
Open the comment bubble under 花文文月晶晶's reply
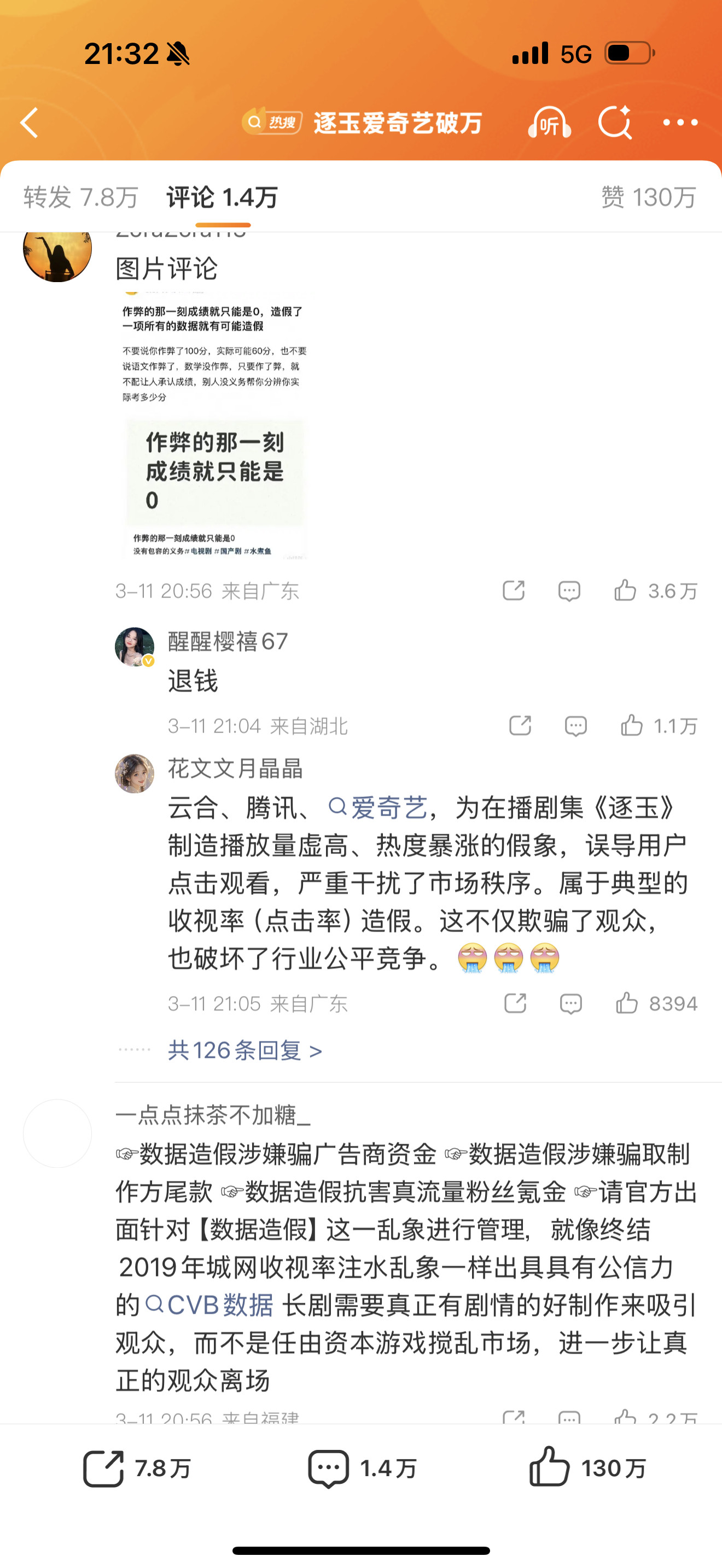[571, 1004]
